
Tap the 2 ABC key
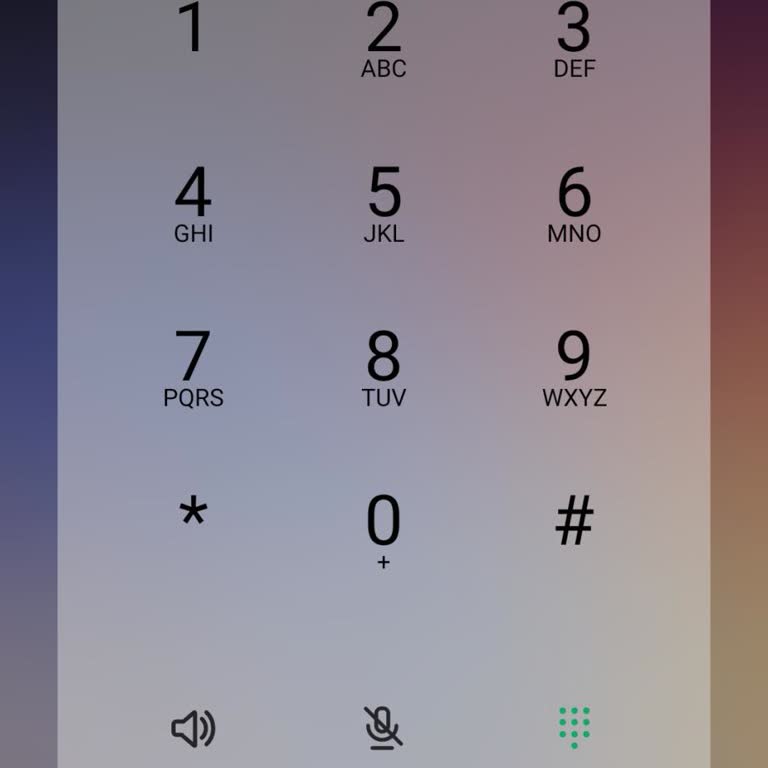tap(383, 40)
